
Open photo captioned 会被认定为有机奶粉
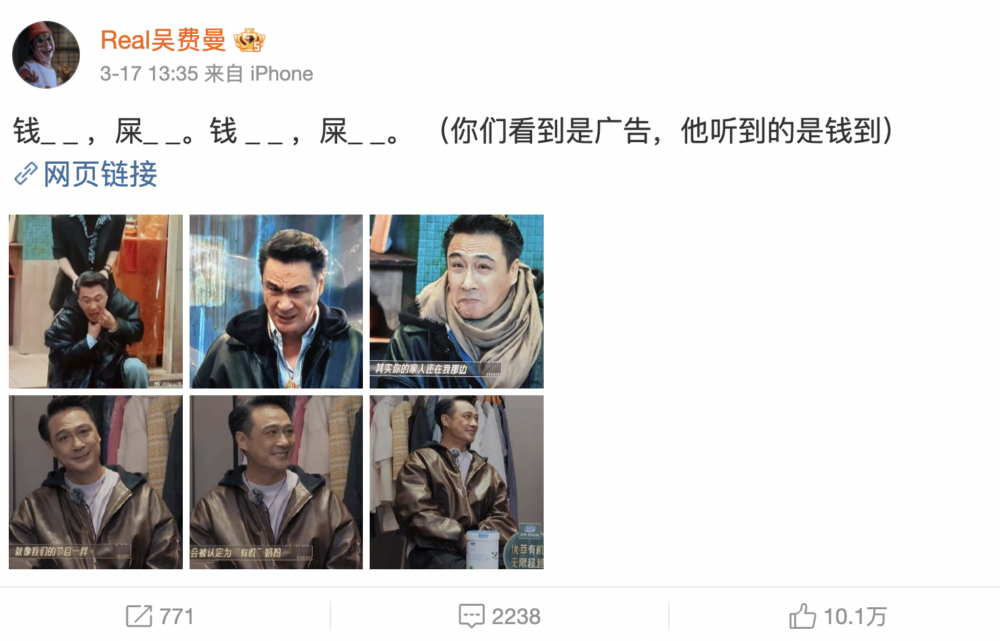tap(277, 482)
